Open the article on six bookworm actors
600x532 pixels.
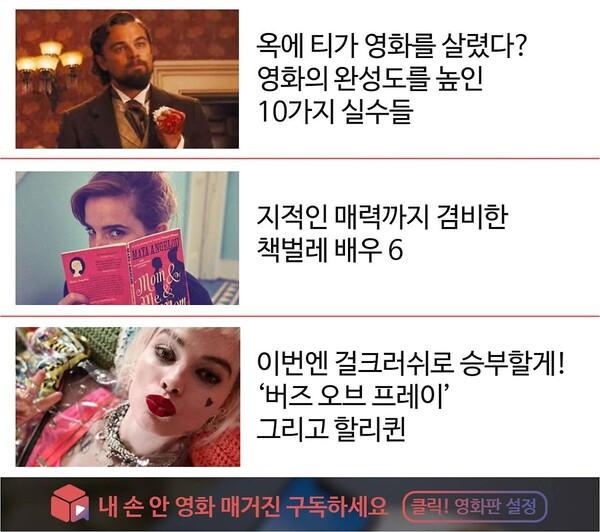[x=380, y=233]
